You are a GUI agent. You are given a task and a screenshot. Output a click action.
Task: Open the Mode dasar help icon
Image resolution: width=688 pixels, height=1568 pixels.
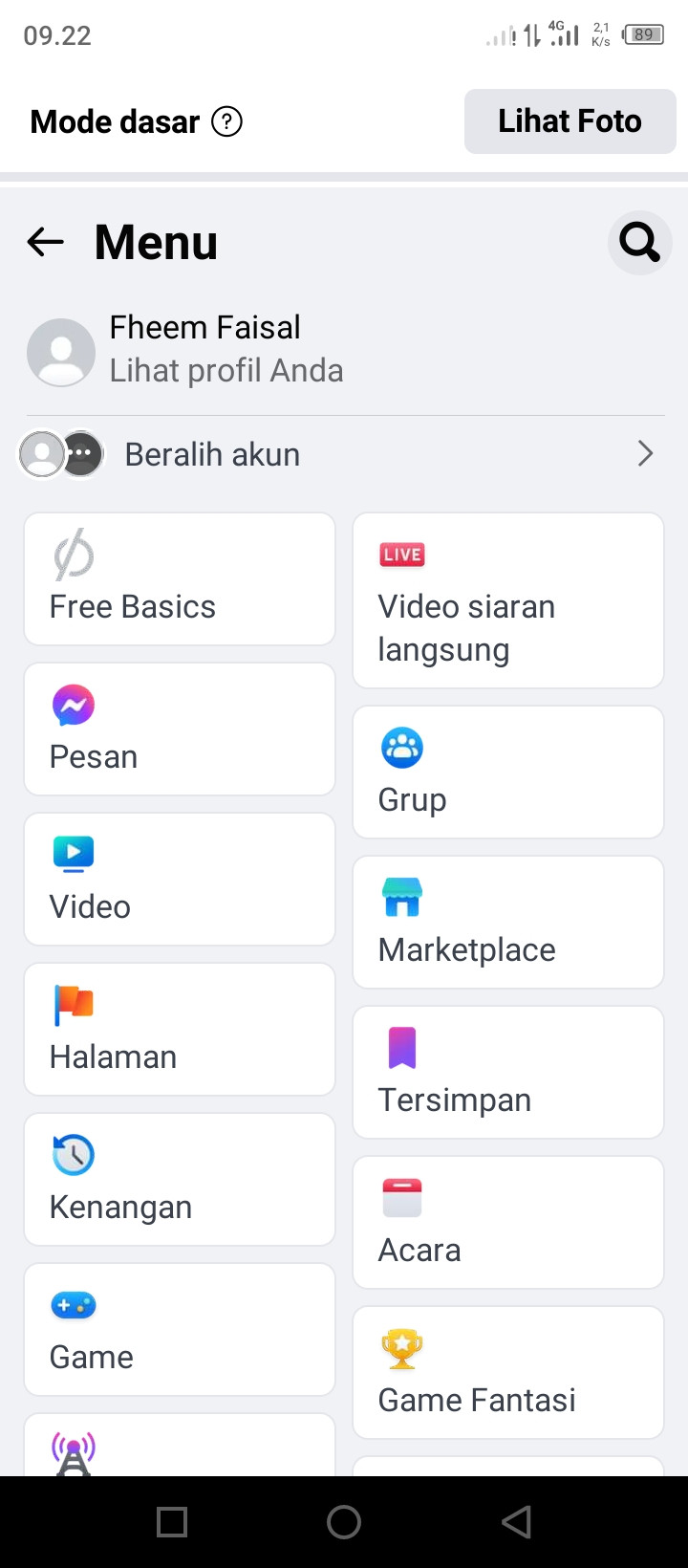click(x=226, y=121)
